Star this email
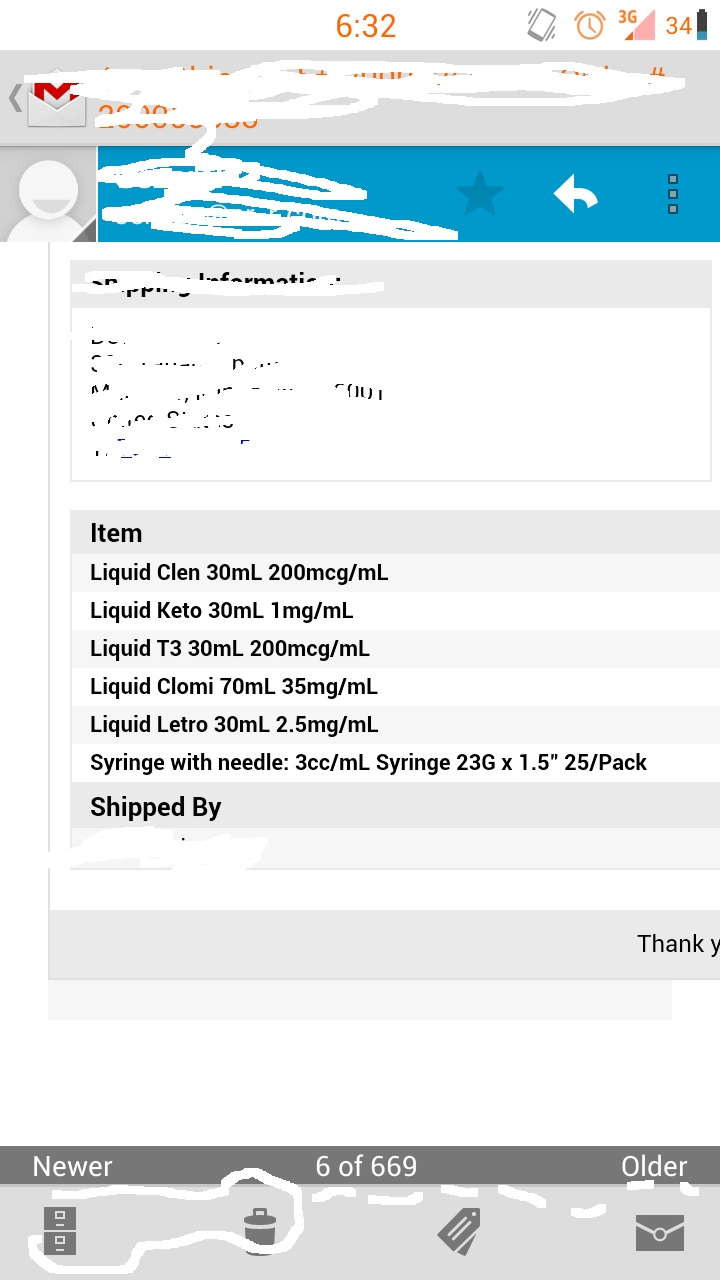 click(479, 193)
